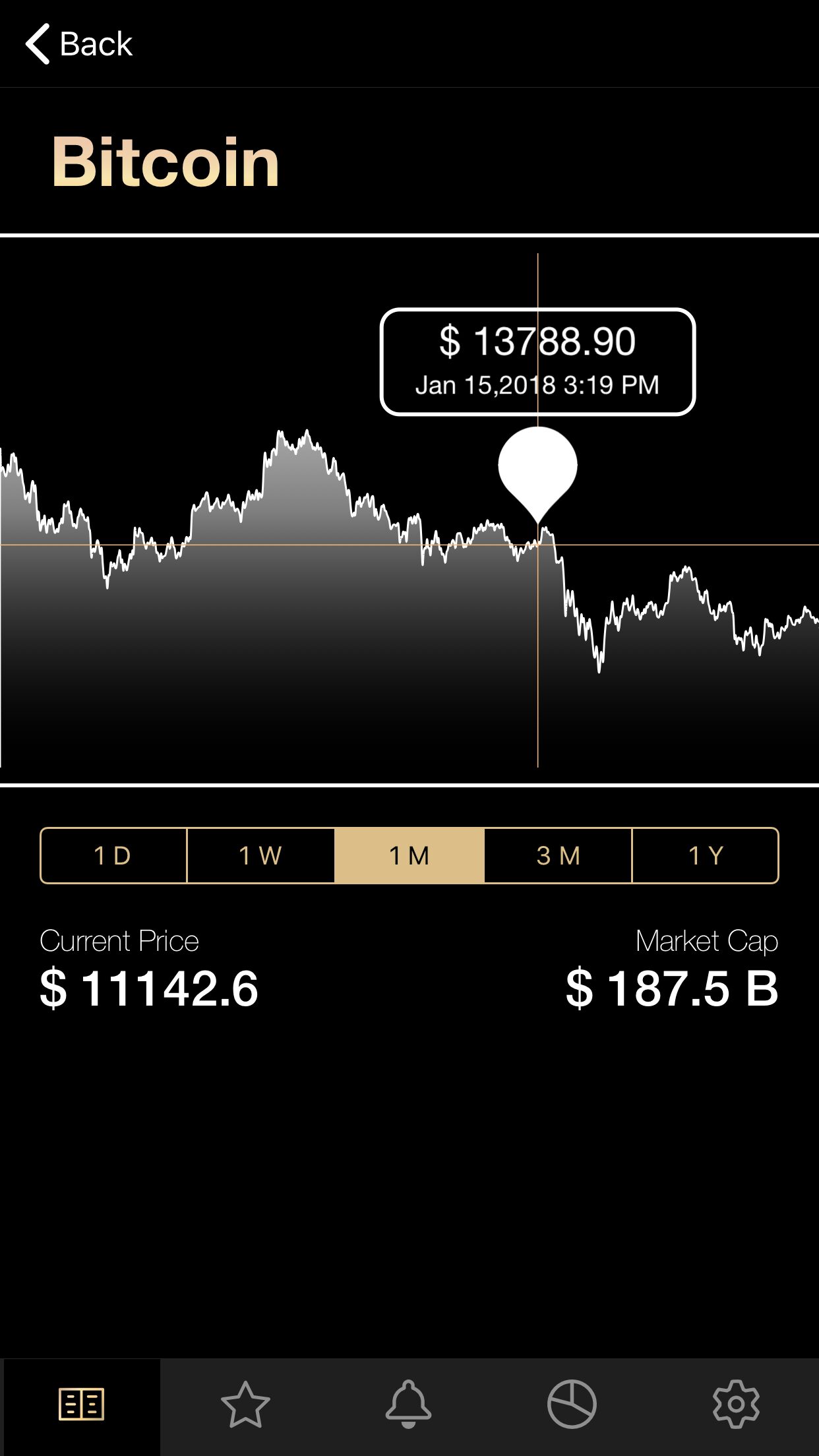Select the 1 D time range
This screenshot has height=1456, width=819.
[x=113, y=855]
